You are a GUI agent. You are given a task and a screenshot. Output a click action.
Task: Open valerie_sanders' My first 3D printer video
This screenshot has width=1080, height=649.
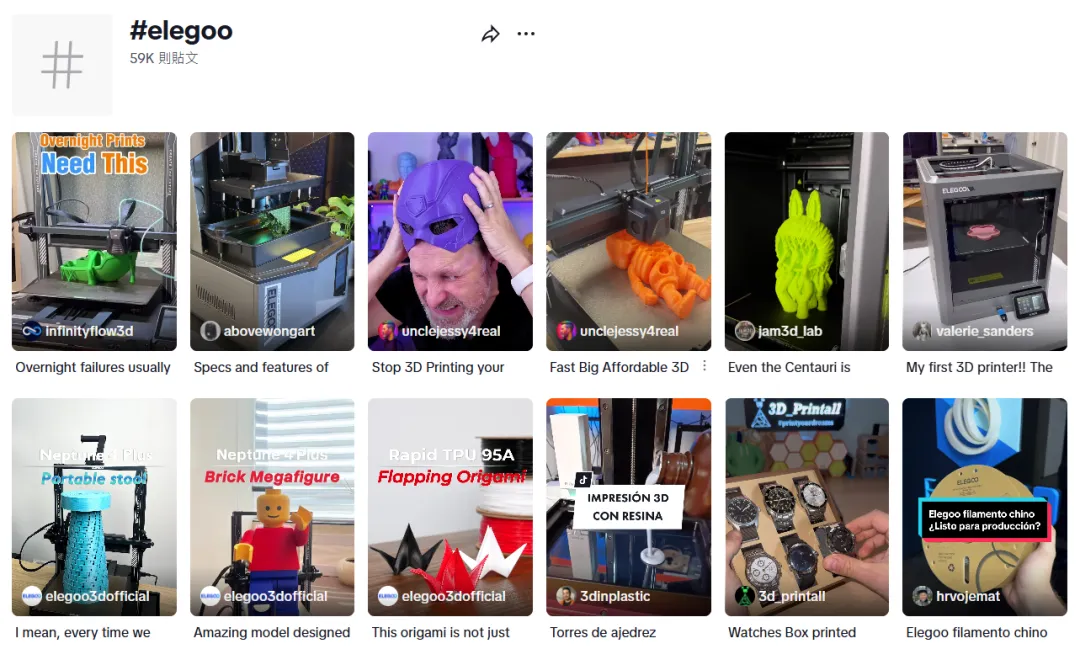click(984, 241)
